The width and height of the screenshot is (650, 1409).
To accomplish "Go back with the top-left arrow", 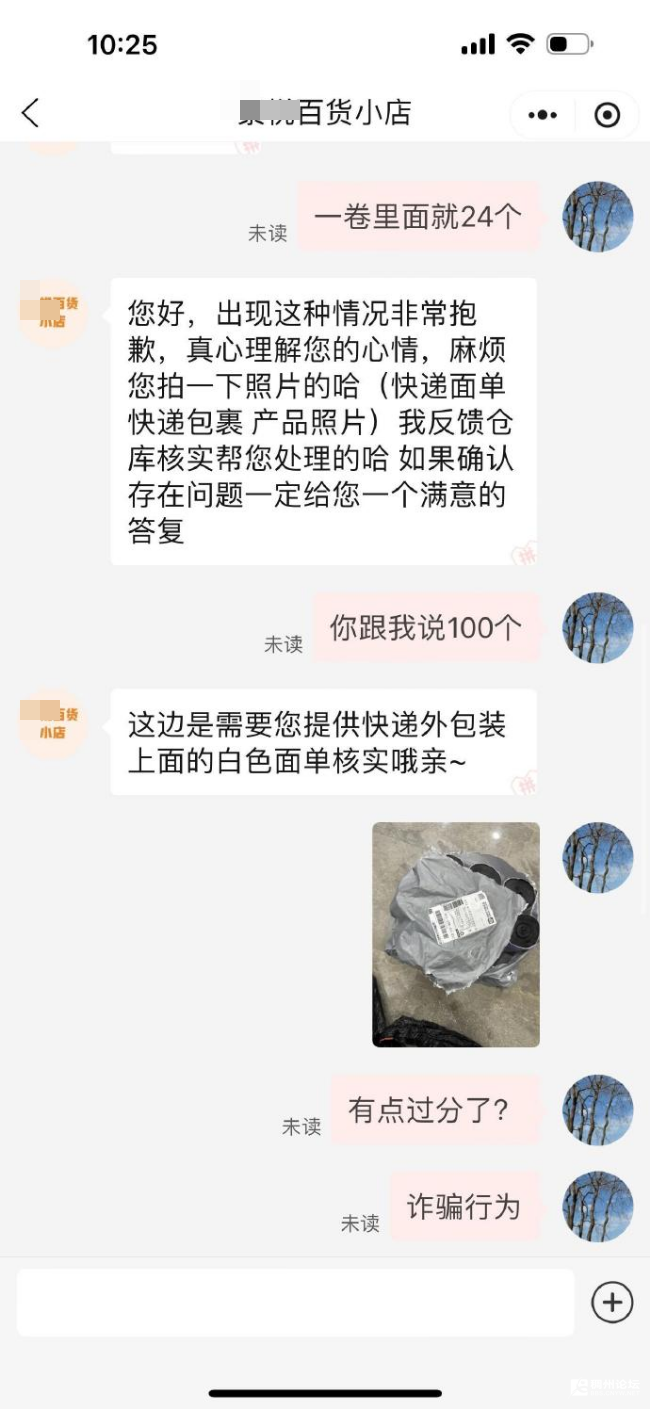I will [x=30, y=113].
